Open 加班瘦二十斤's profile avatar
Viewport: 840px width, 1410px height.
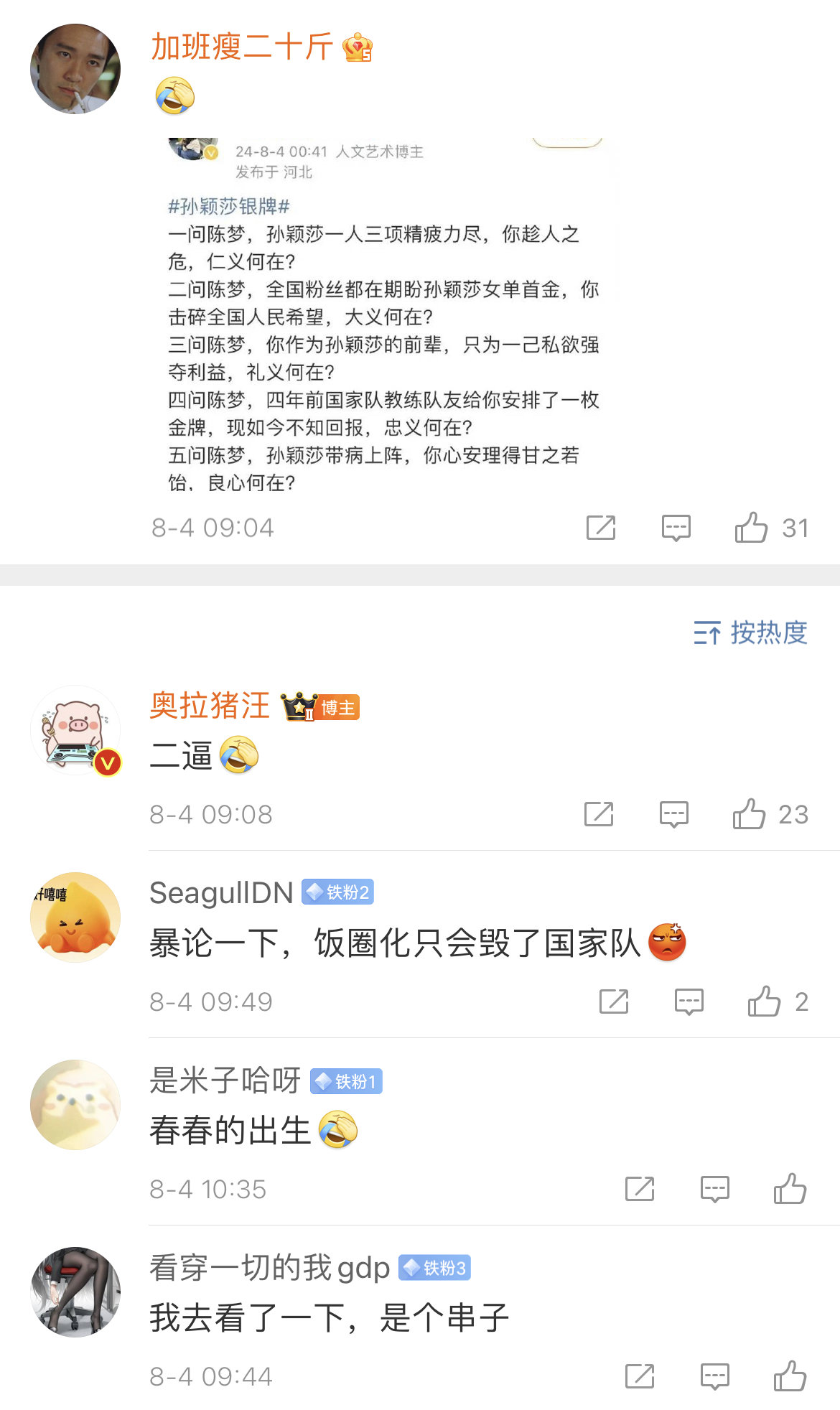tap(75, 69)
